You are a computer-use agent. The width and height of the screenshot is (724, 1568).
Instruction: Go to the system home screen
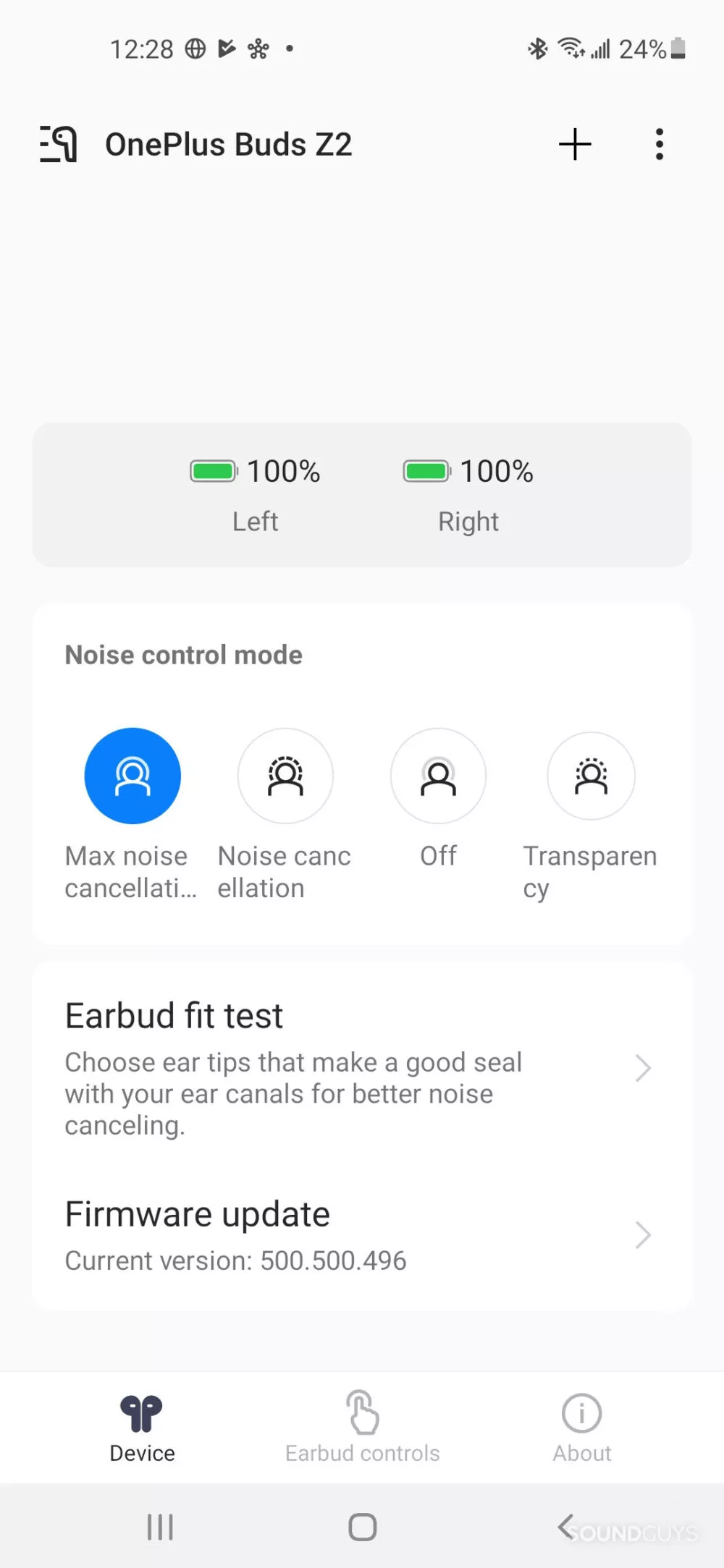pos(362,1527)
